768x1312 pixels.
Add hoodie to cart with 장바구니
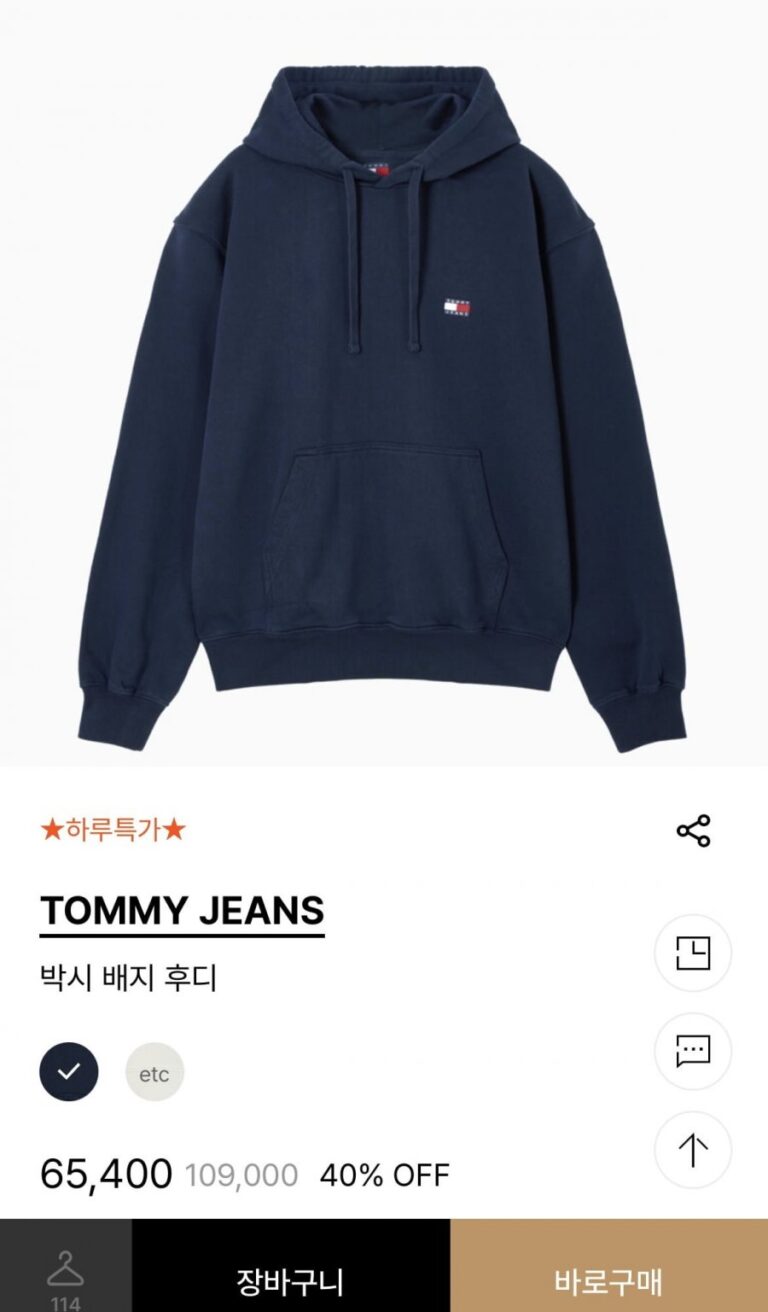point(290,1280)
